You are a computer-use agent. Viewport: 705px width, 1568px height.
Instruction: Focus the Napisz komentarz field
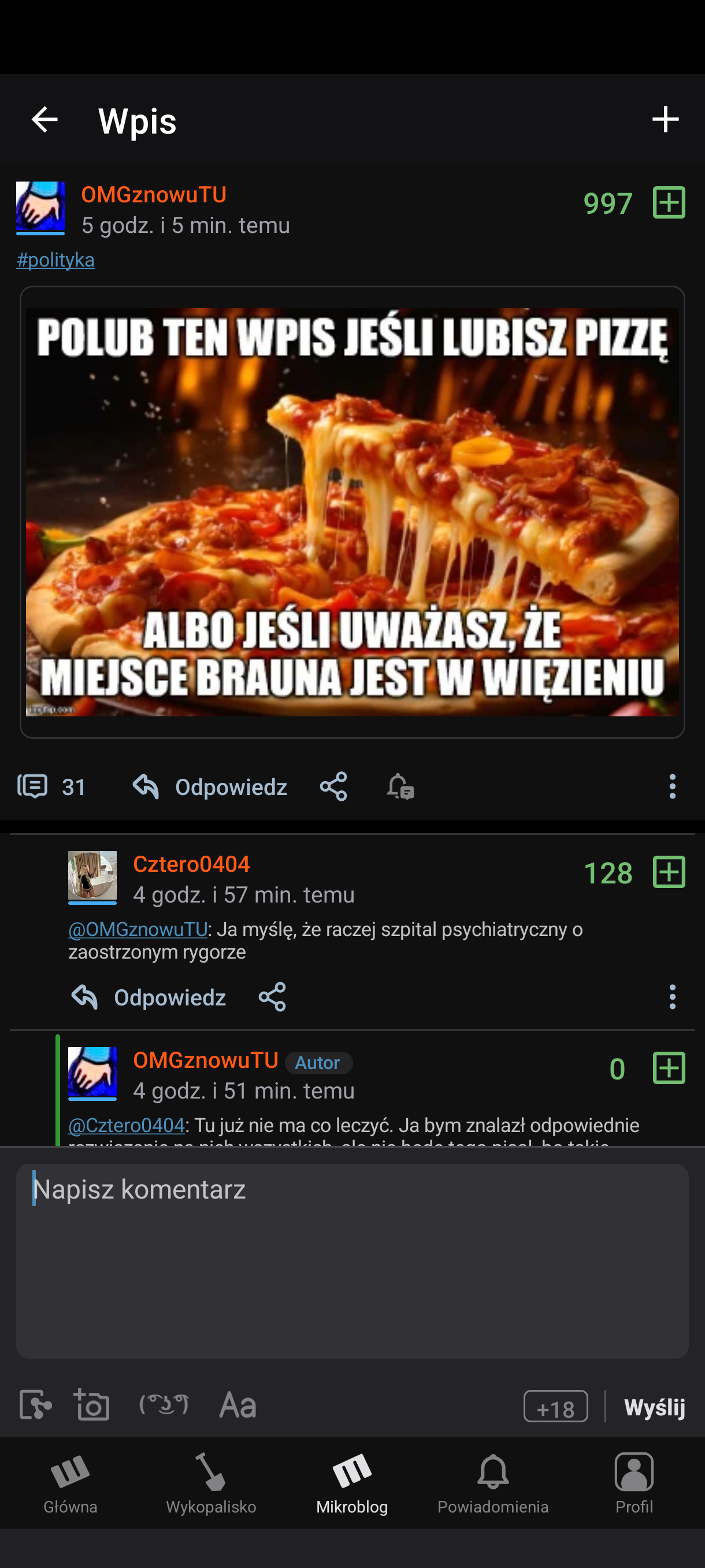pyautogui.click(x=352, y=1260)
